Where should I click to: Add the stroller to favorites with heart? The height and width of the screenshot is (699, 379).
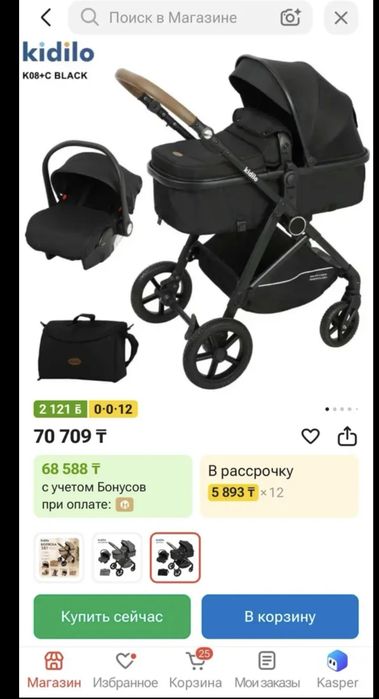(x=310, y=436)
